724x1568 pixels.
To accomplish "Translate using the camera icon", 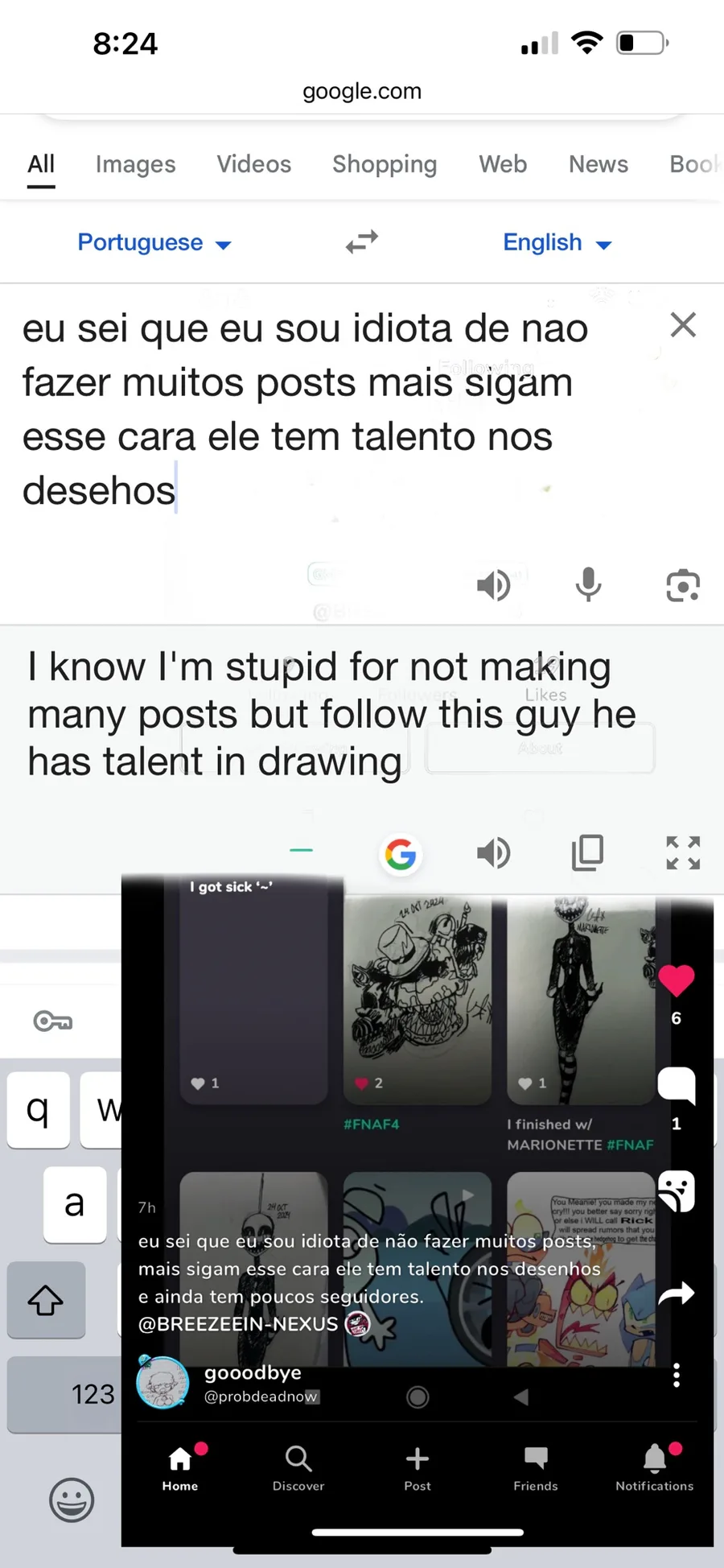I will [x=683, y=585].
